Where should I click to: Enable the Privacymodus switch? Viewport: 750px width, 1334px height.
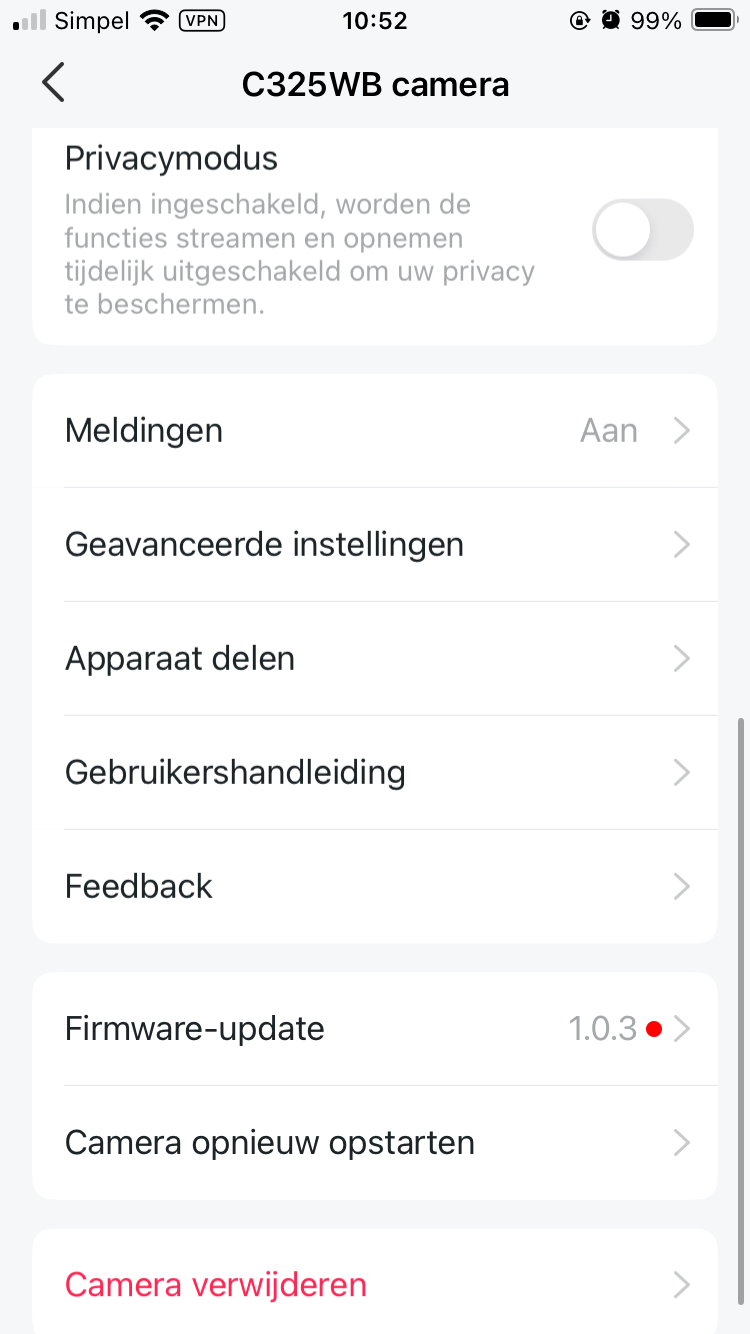(x=642, y=231)
